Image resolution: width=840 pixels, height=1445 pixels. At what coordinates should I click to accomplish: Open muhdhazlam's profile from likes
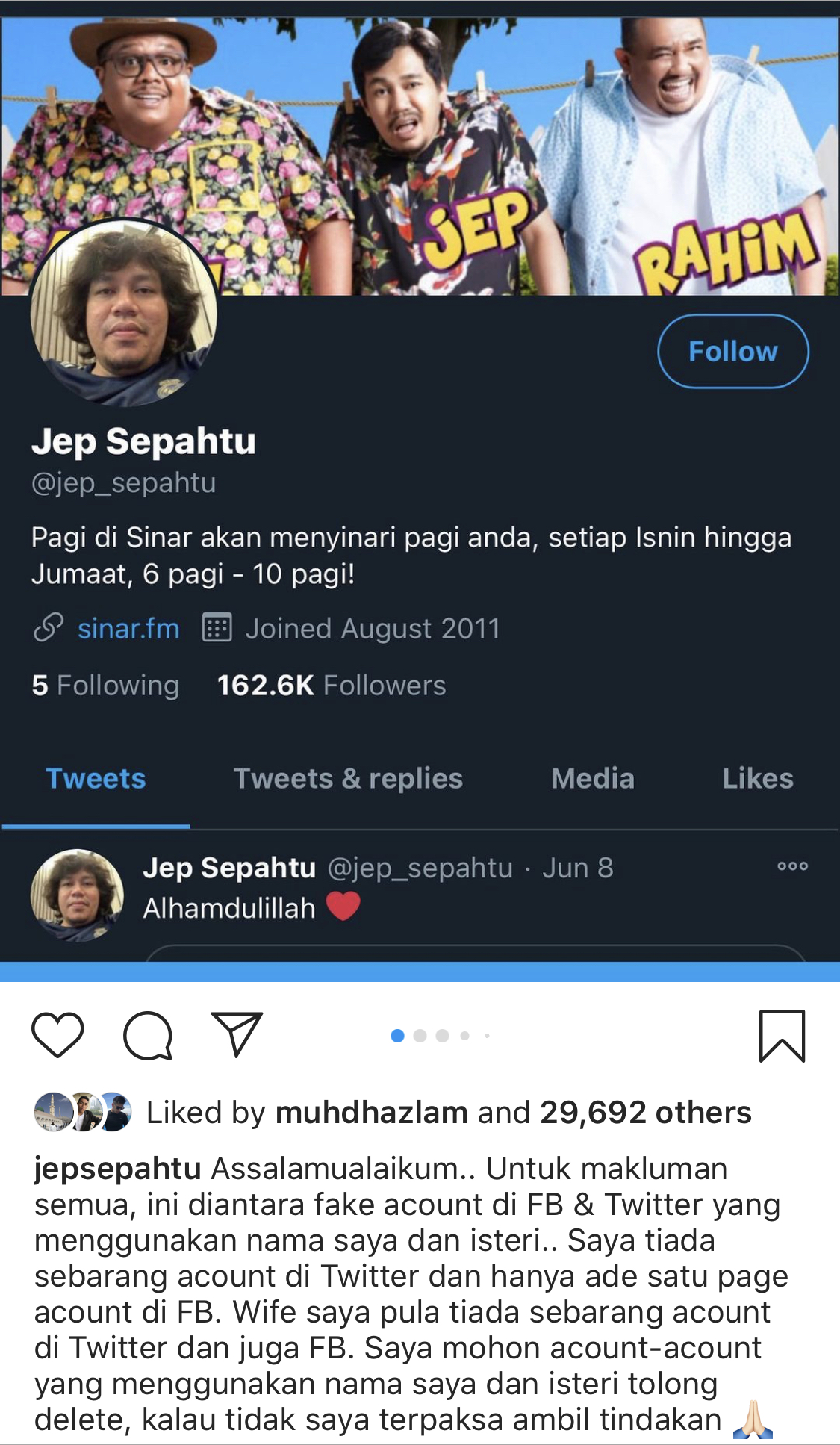[x=371, y=1113]
